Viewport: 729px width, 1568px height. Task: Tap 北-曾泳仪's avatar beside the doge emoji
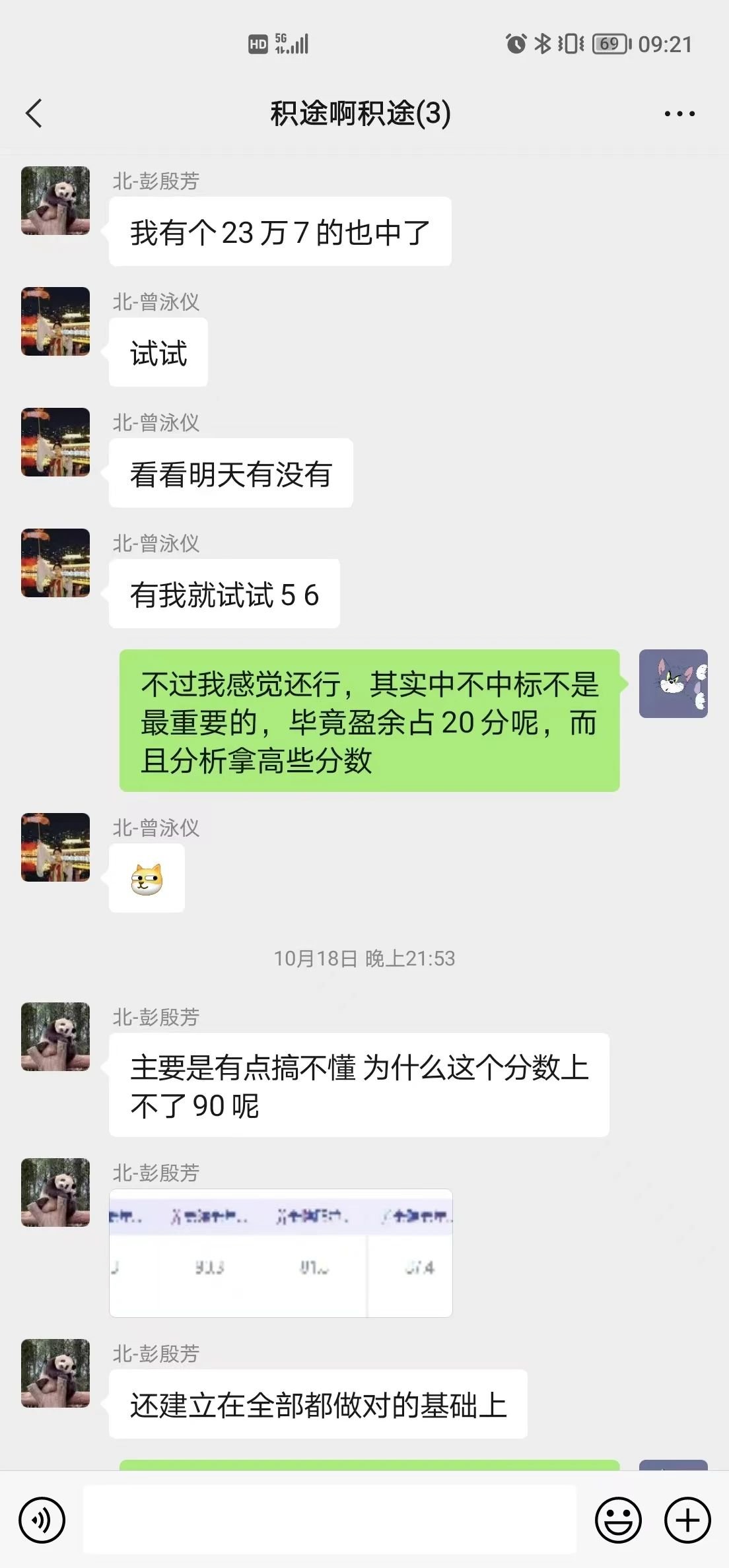pos(55,847)
